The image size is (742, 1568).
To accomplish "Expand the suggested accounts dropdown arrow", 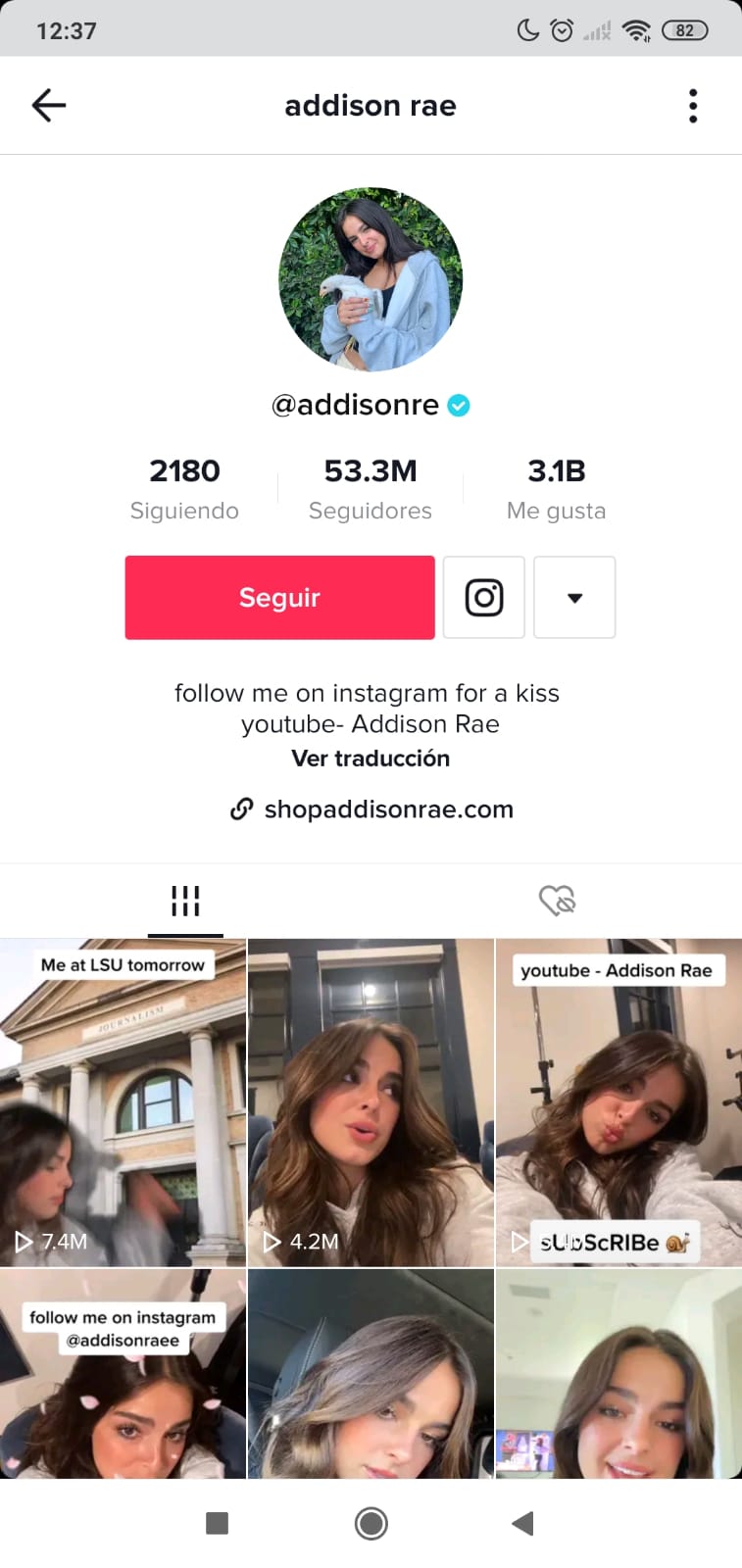I will tap(574, 598).
